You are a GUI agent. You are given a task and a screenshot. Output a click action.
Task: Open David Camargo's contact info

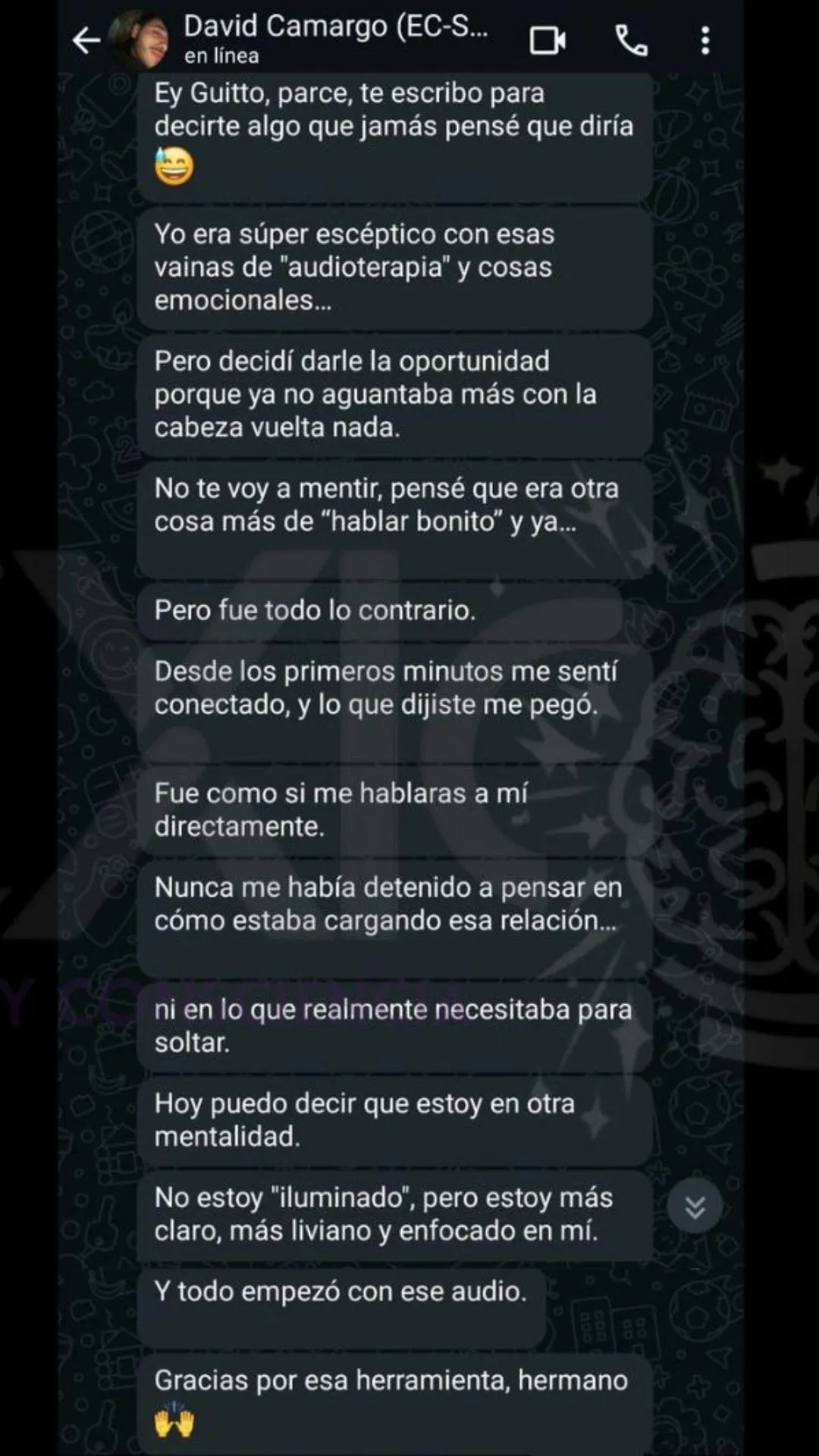point(336,38)
